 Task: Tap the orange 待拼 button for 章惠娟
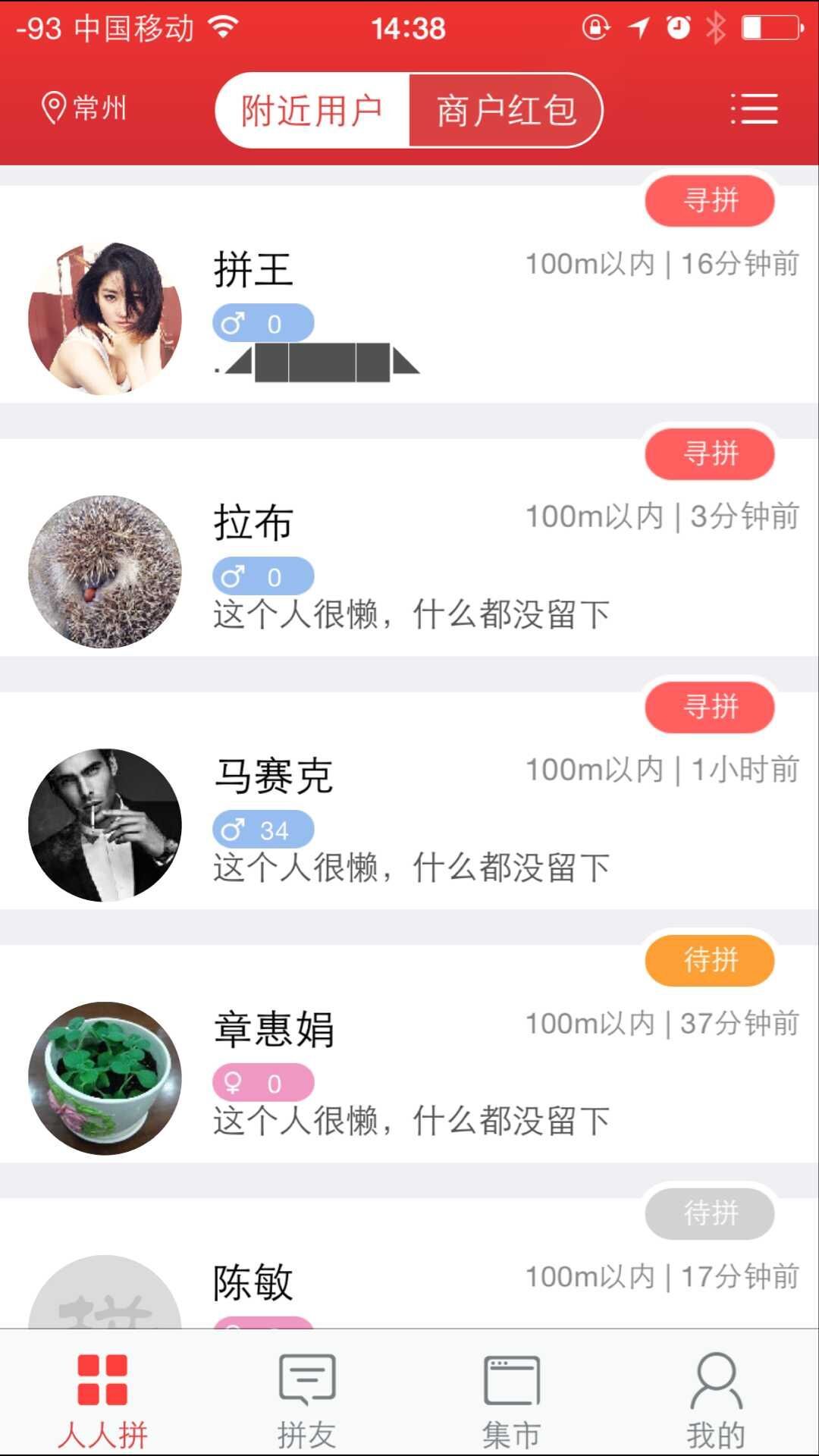710,961
